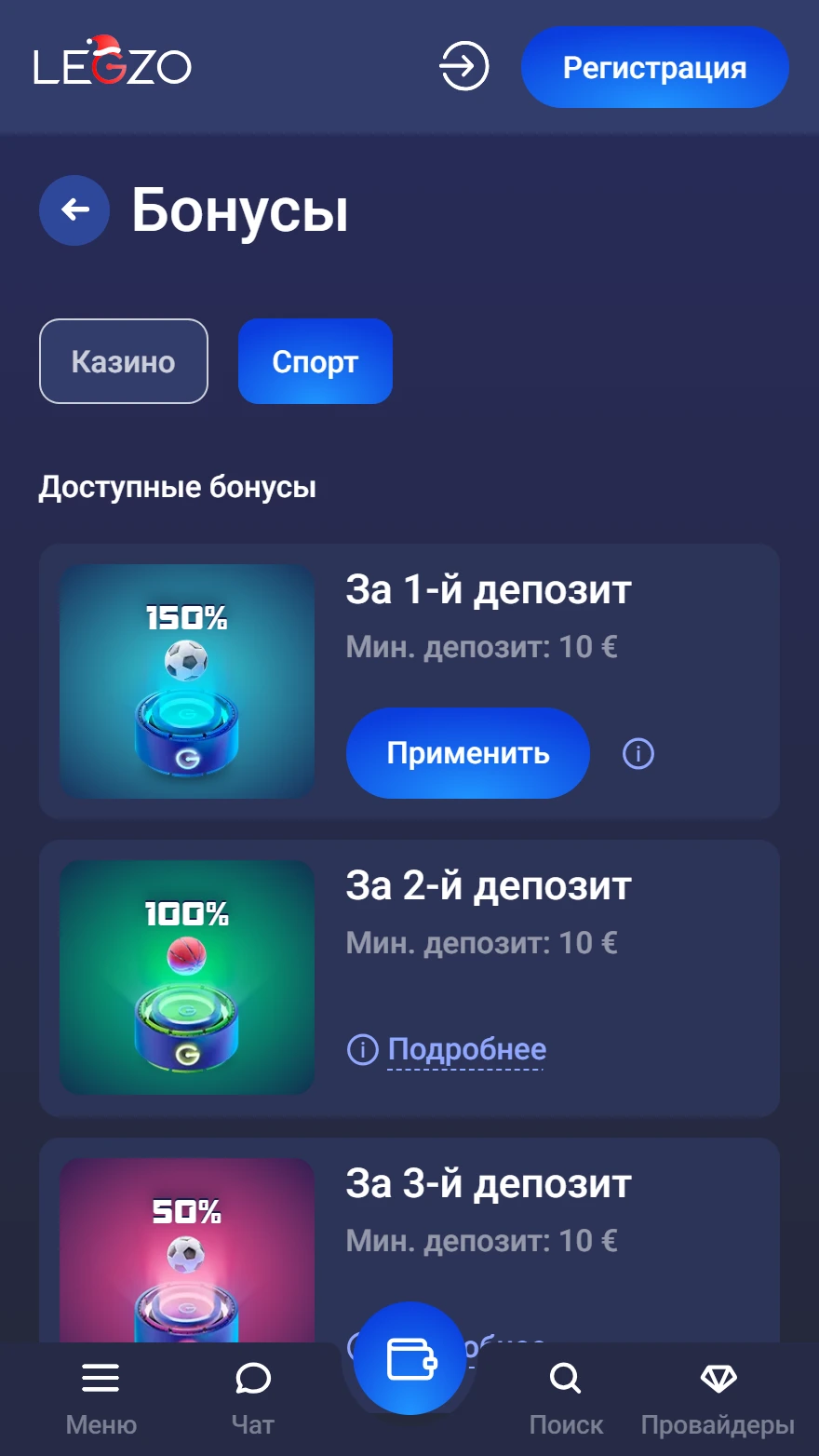Switch to the Казино bonuses tab
Image resolution: width=819 pixels, height=1456 pixels.
click(x=123, y=361)
